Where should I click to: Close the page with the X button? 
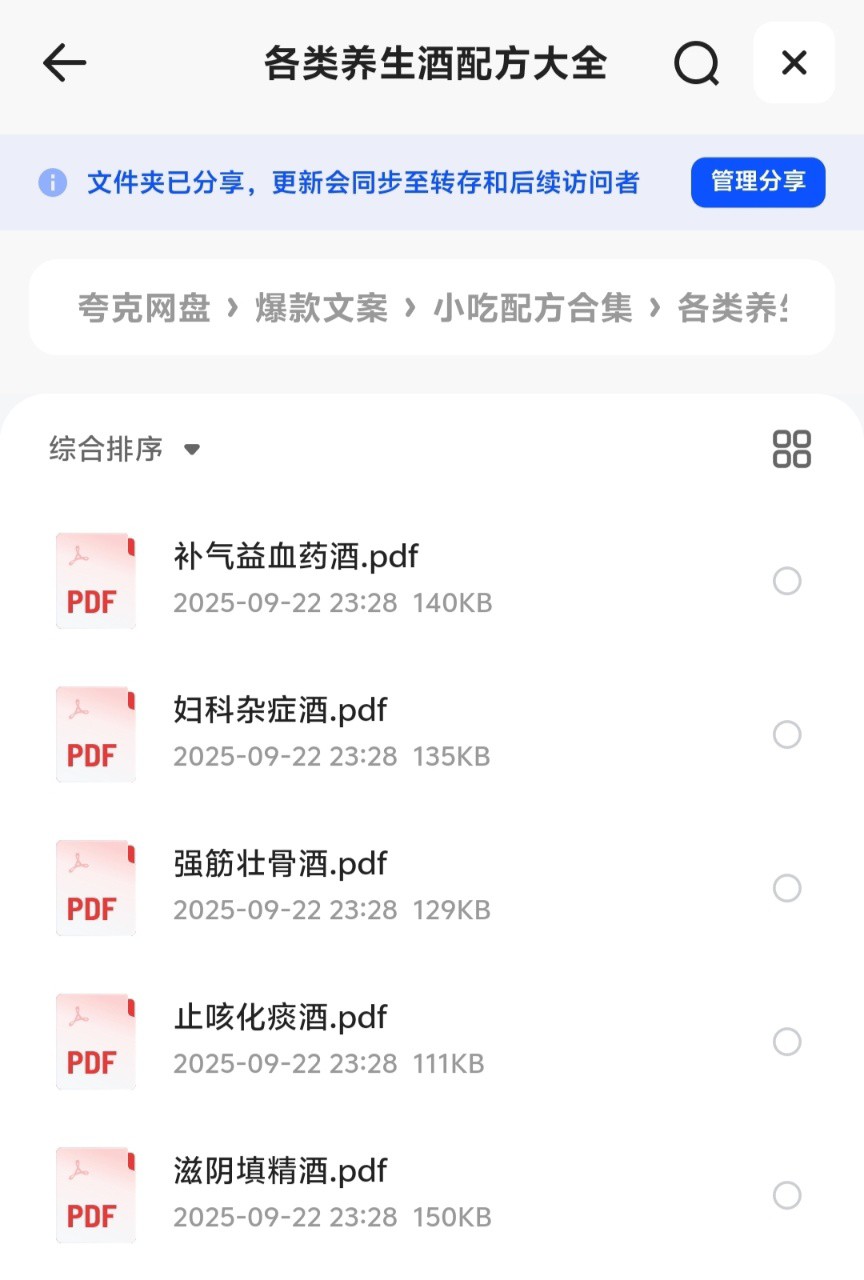coord(794,64)
